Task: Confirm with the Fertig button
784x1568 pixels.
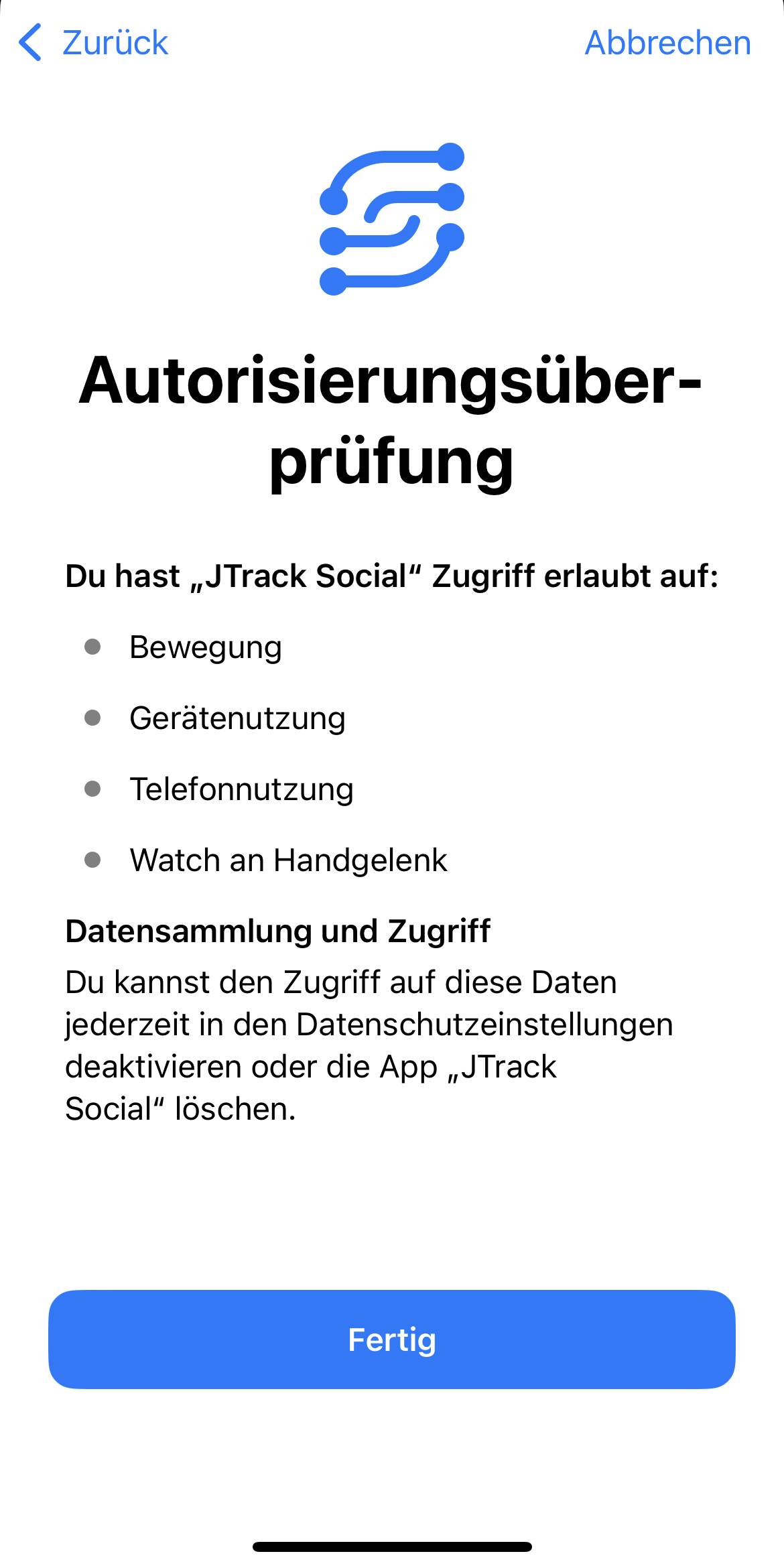Action: point(392,1340)
